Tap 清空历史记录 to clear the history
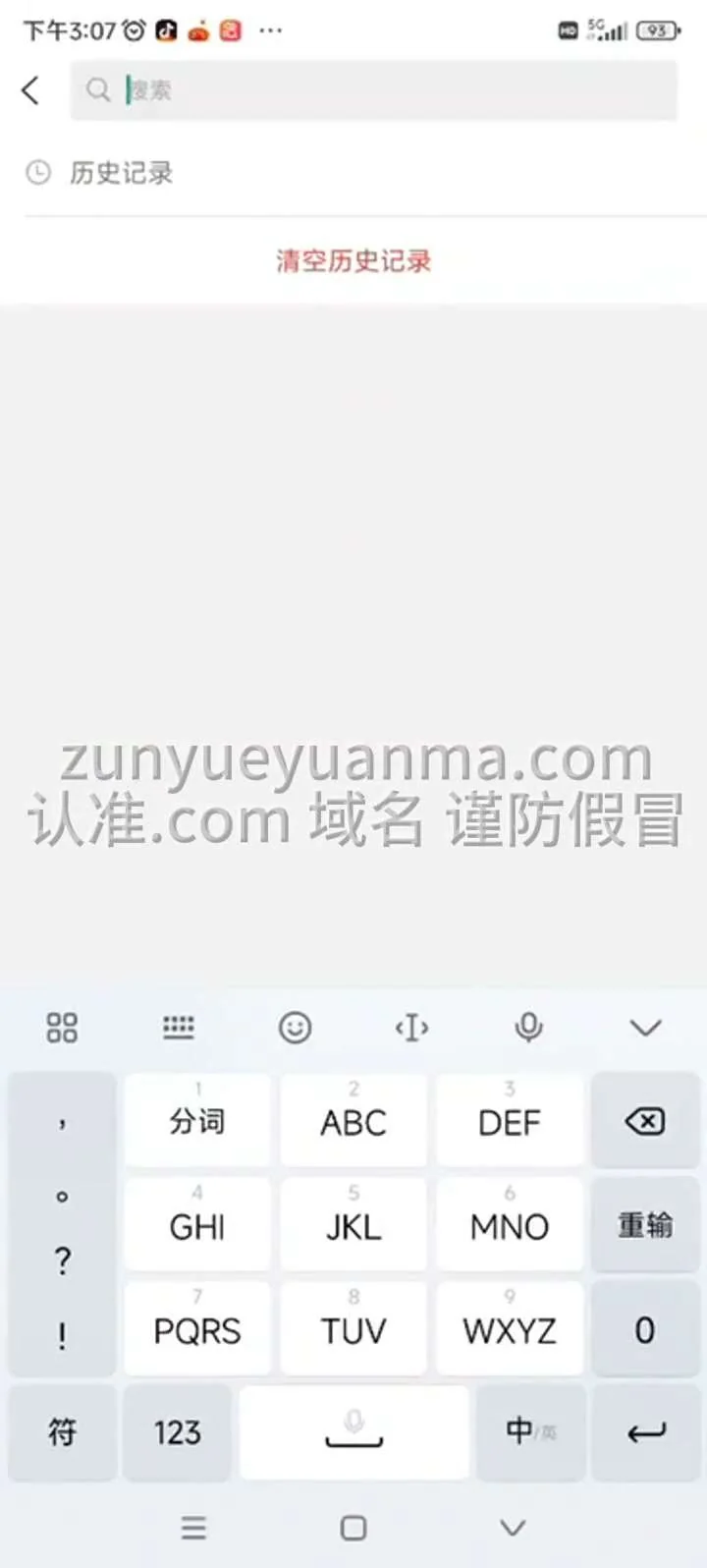The height and width of the screenshot is (1568, 707). pyautogui.click(x=353, y=260)
